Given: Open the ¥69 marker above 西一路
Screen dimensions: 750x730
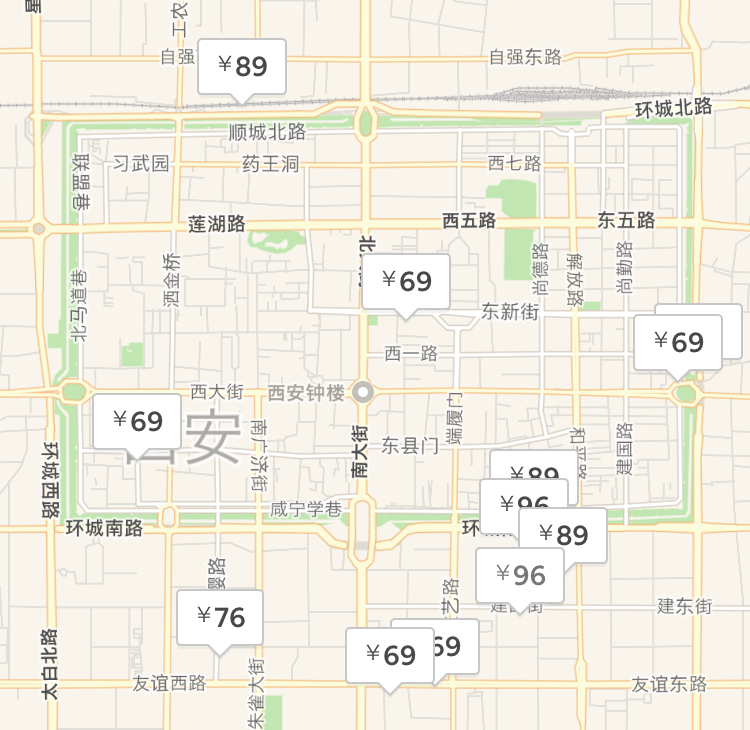Looking at the screenshot, I should 405,282.
